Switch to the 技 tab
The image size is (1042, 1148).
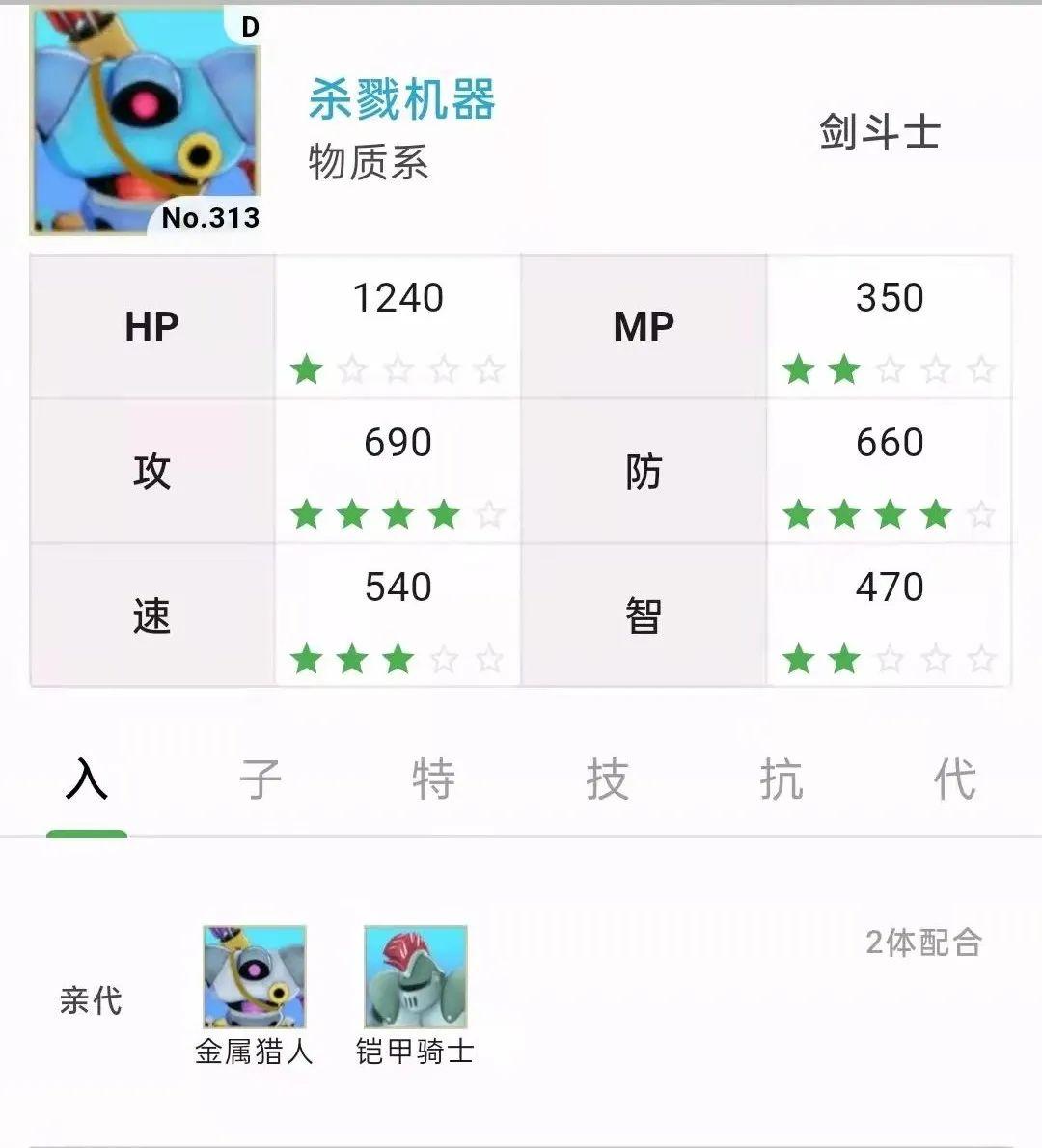(609, 777)
